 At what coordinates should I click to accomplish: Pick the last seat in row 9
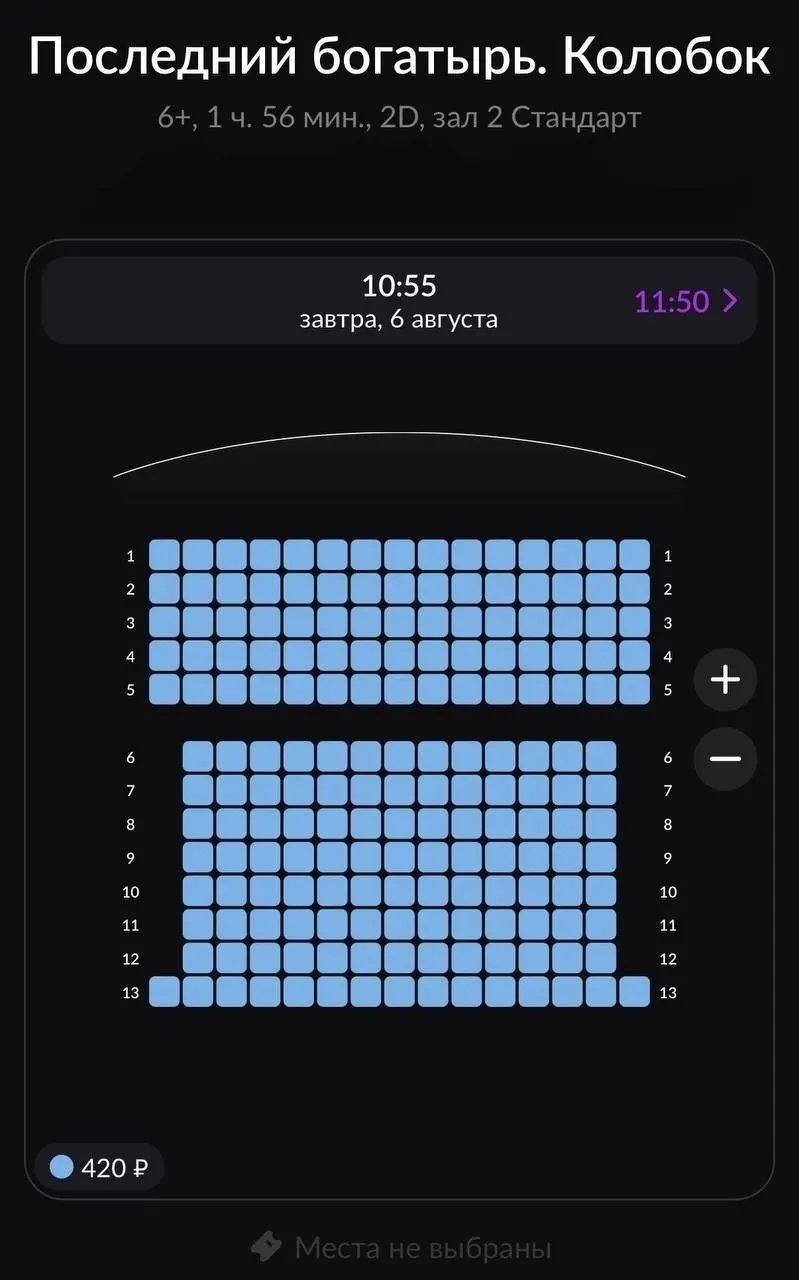[601, 858]
